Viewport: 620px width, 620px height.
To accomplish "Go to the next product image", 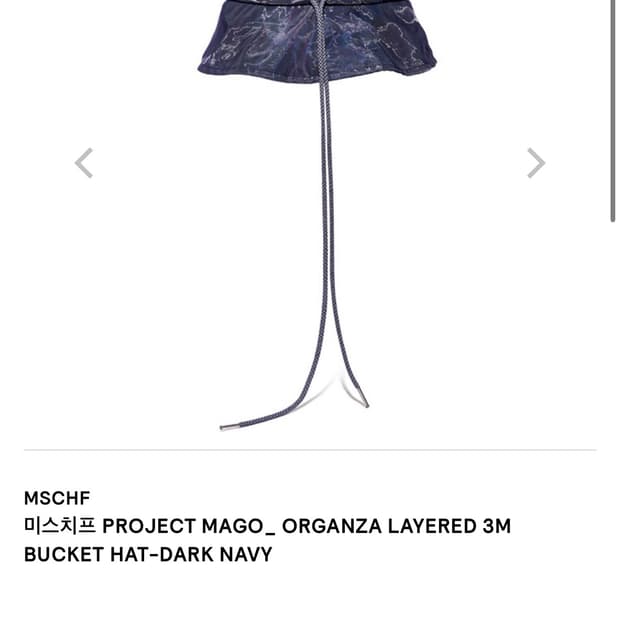I will tap(536, 163).
